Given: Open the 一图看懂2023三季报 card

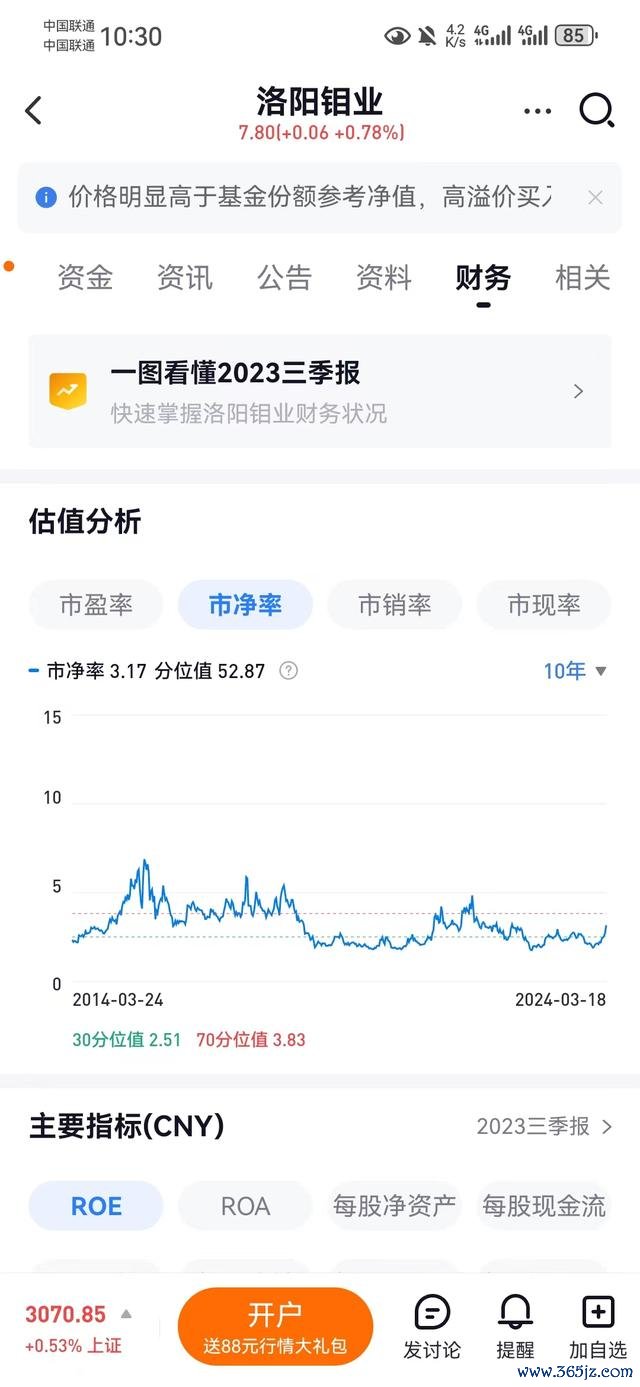Looking at the screenshot, I should [x=320, y=391].
